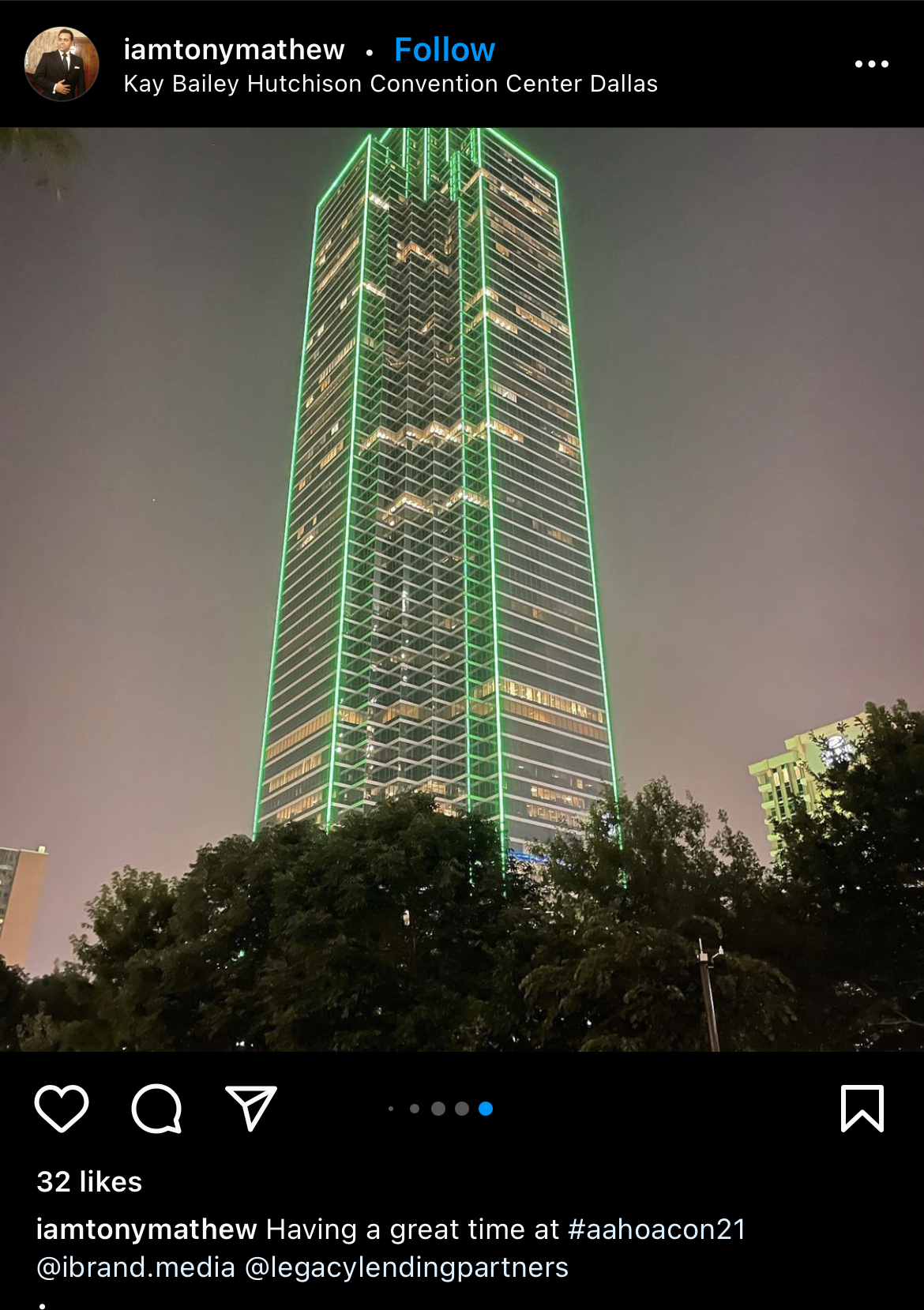Like this post with the heart icon
Image resolution: width=924 pixels, height=1310 pixels.
[x=62, y=1108]
